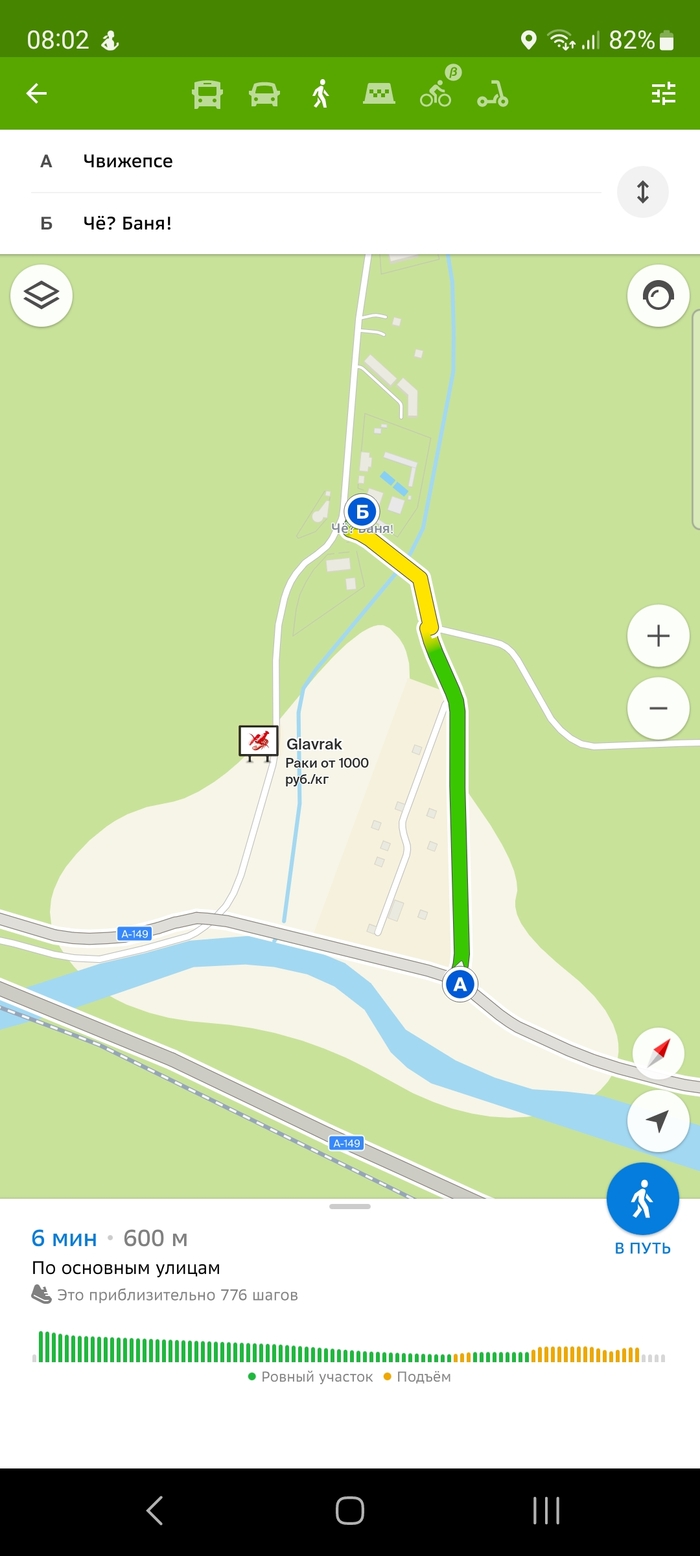Center the map on my location

pos(658,1121)
